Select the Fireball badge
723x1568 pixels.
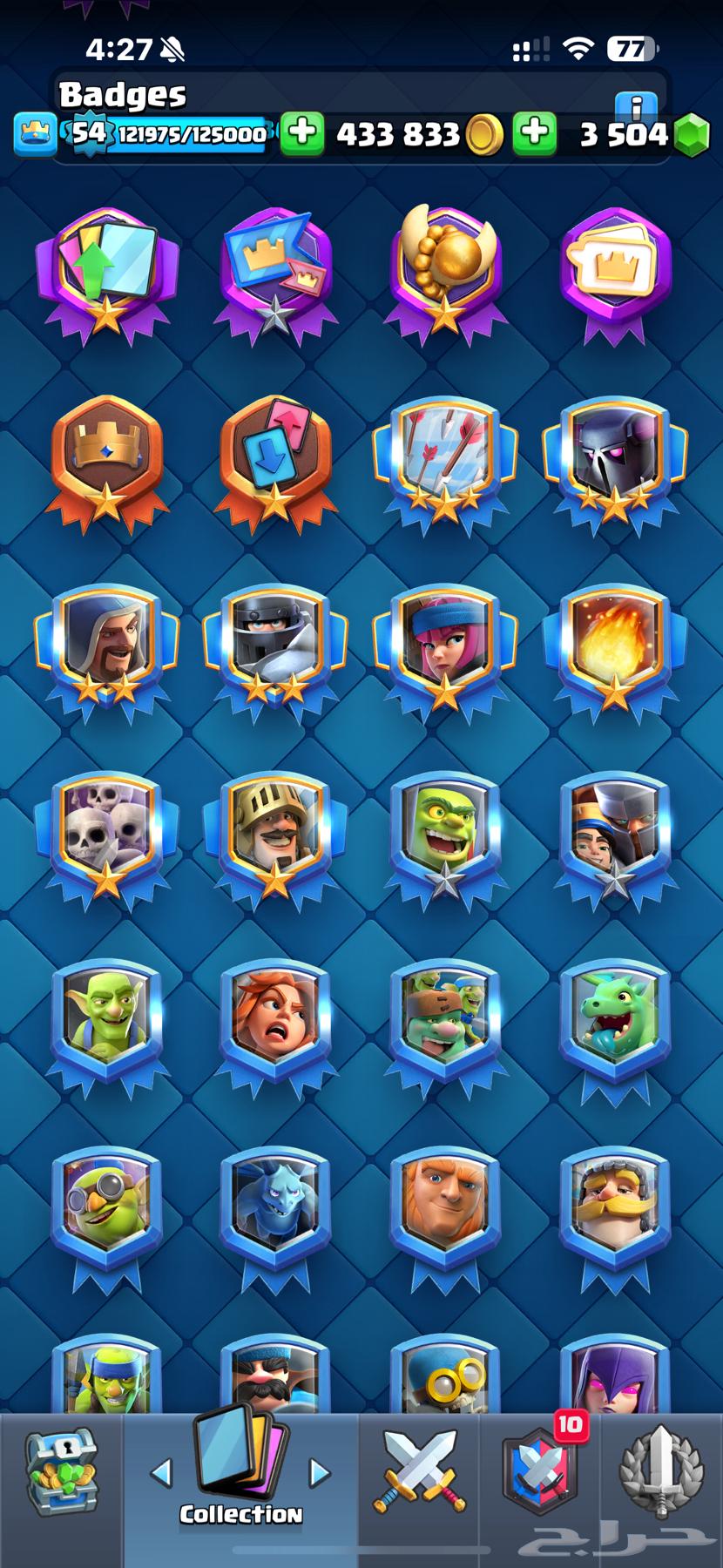coord(614,649)
